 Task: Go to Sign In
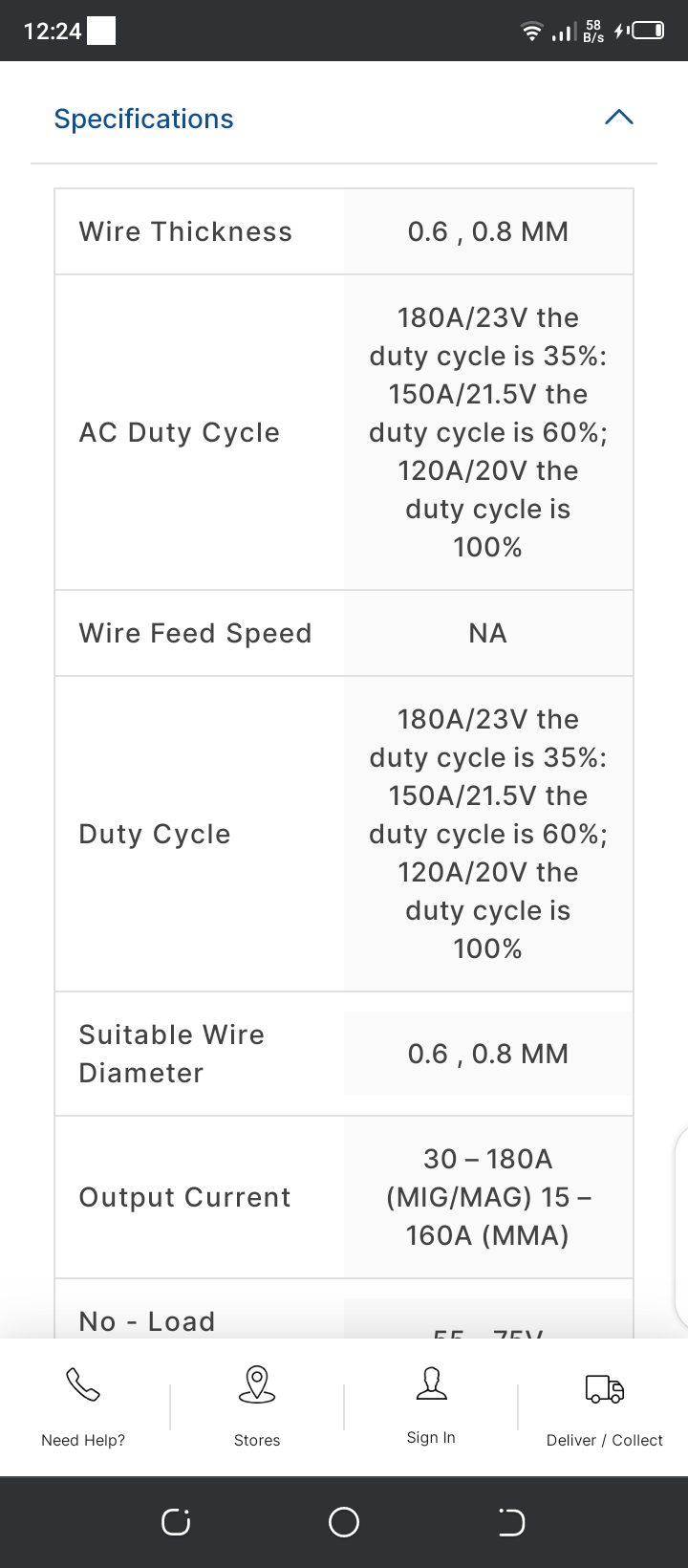pos(431,1405)
